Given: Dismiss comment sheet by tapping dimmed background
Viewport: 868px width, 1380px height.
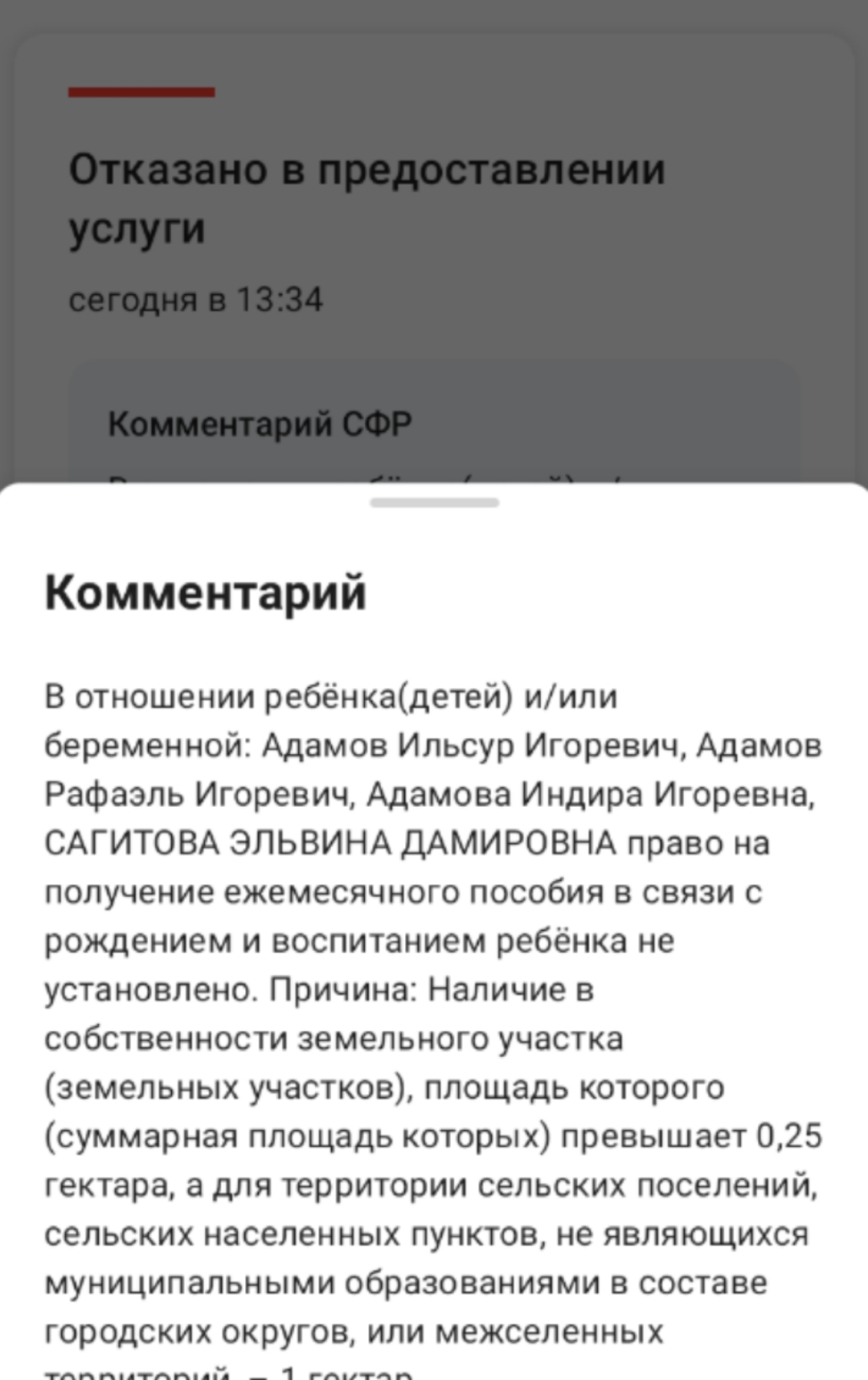Looking at the screenshot, I should click(434, 241).
